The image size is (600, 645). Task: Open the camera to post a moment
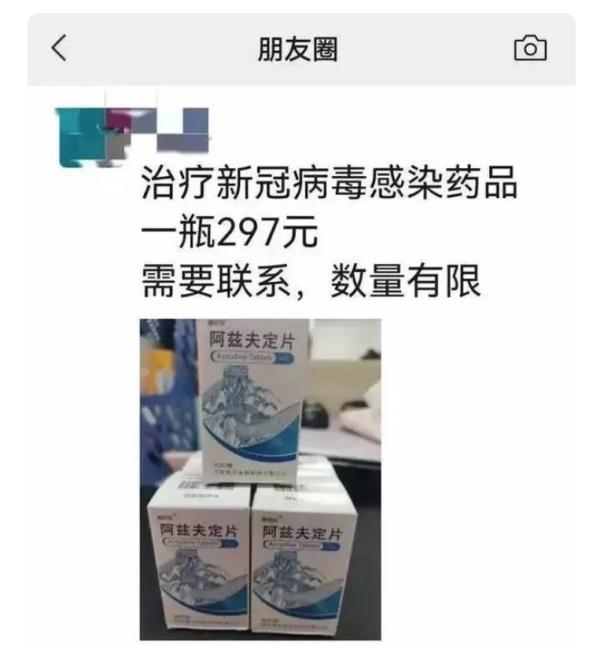point(530,48)
